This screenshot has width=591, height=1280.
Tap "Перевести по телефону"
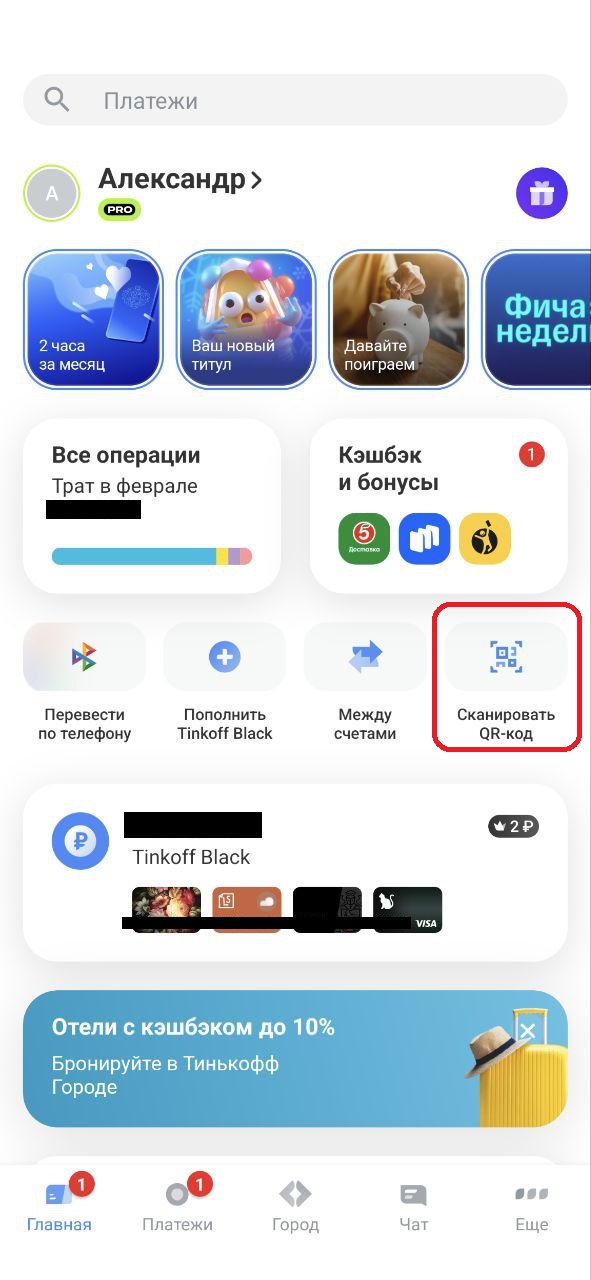coord(84,684)
